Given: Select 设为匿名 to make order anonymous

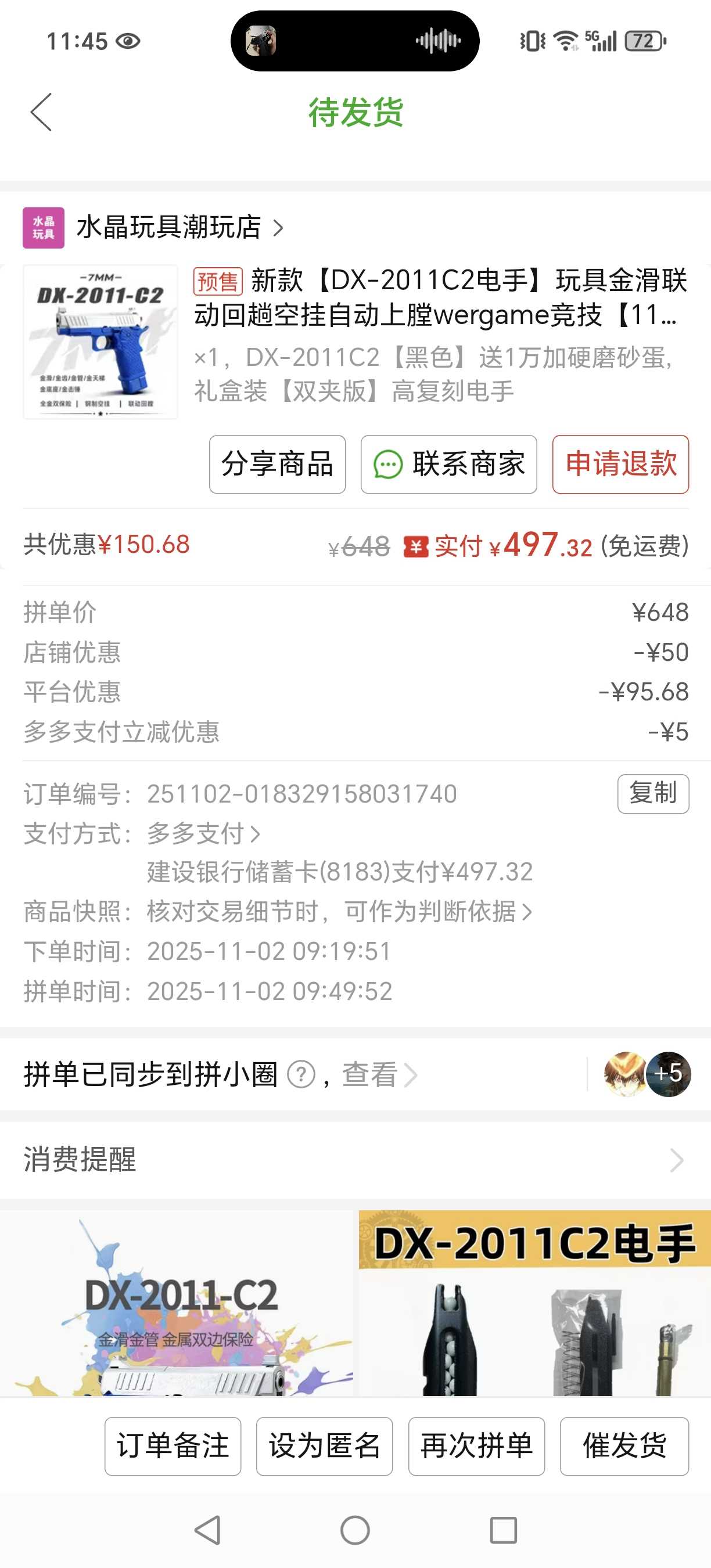Looking at the screenshot, I should (325, 1446).
